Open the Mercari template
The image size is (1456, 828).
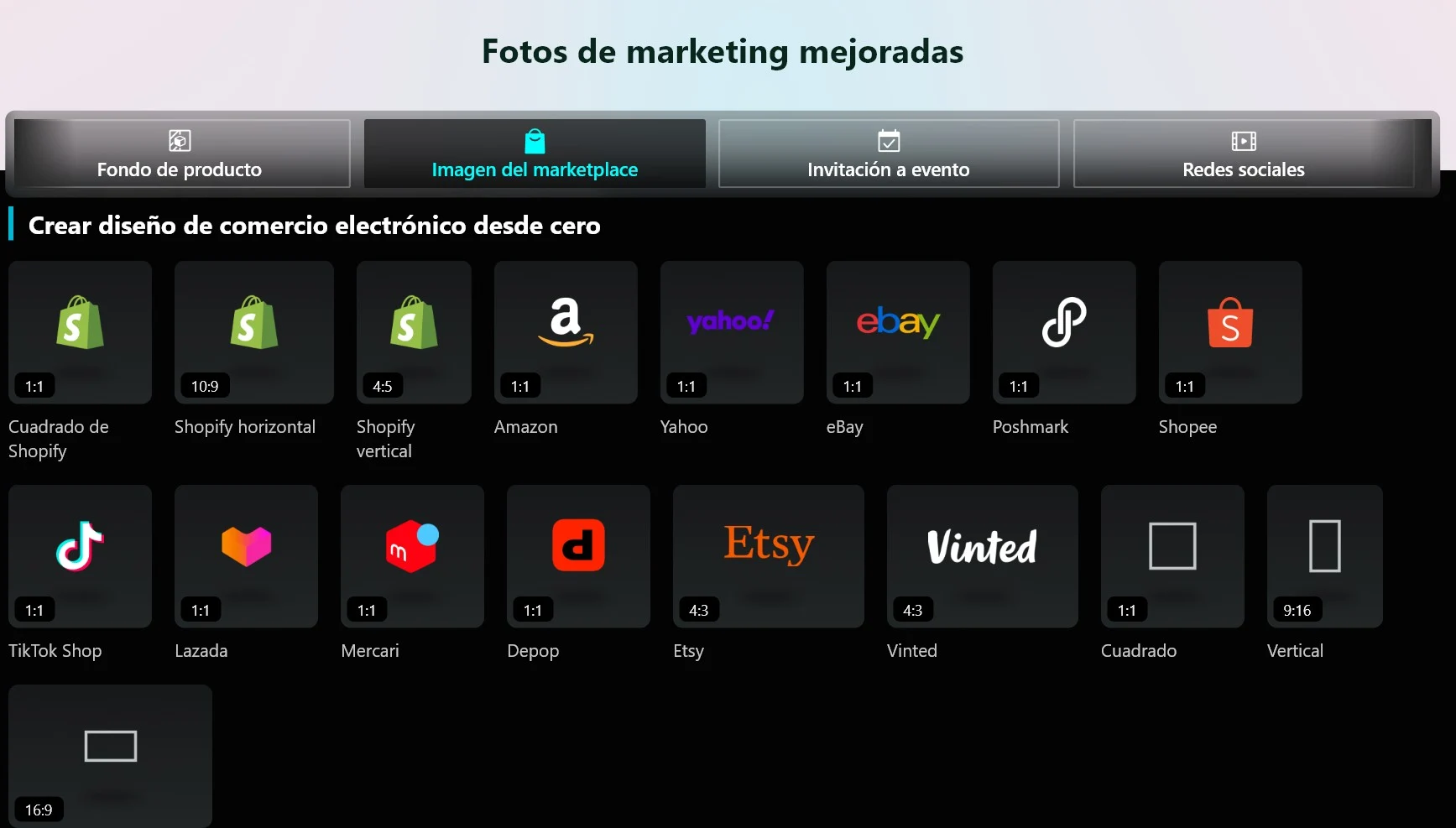click(x=412, y=555)
